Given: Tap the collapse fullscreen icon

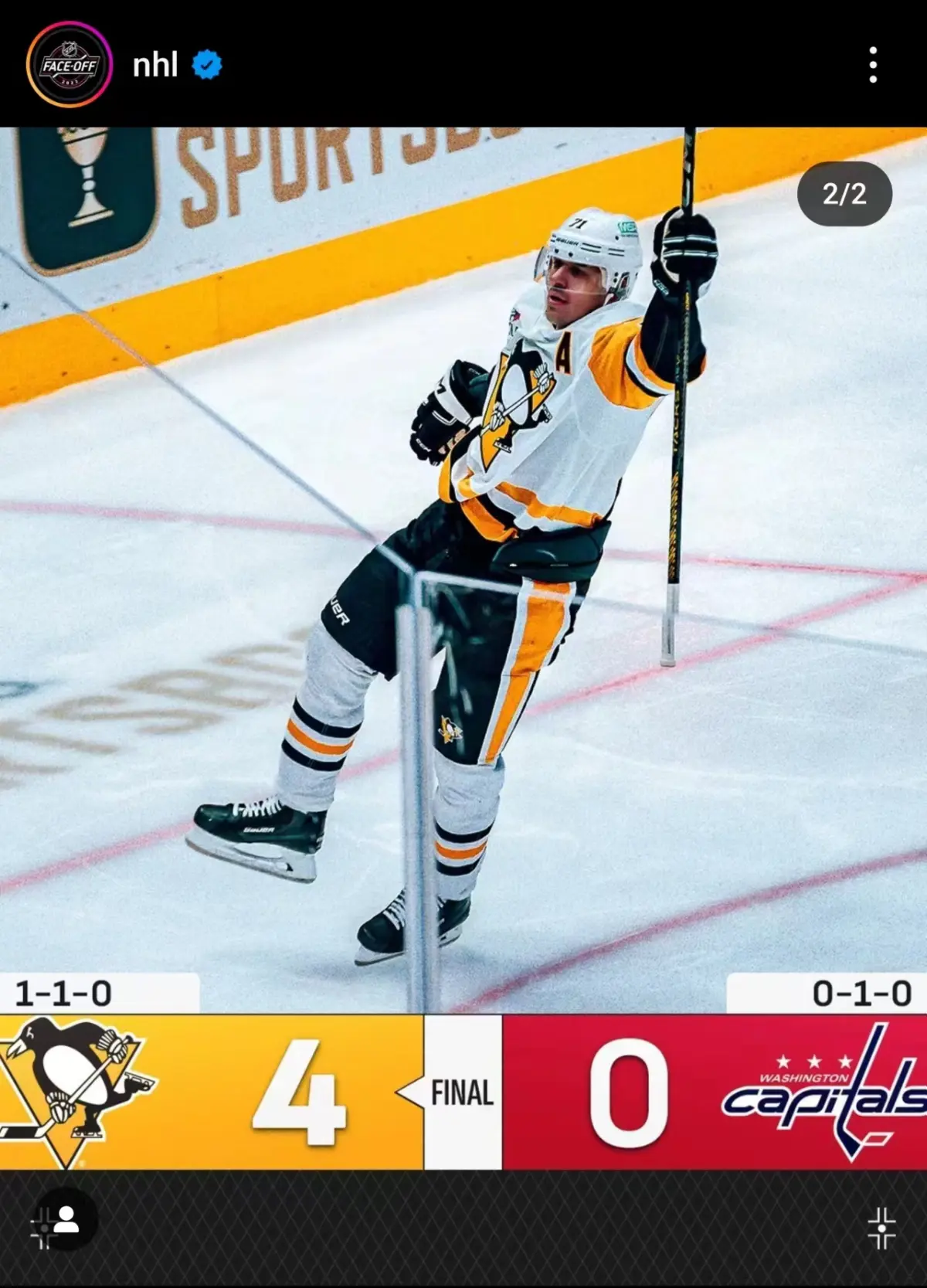Looking at the screenshot, I should coord(881,1228).
